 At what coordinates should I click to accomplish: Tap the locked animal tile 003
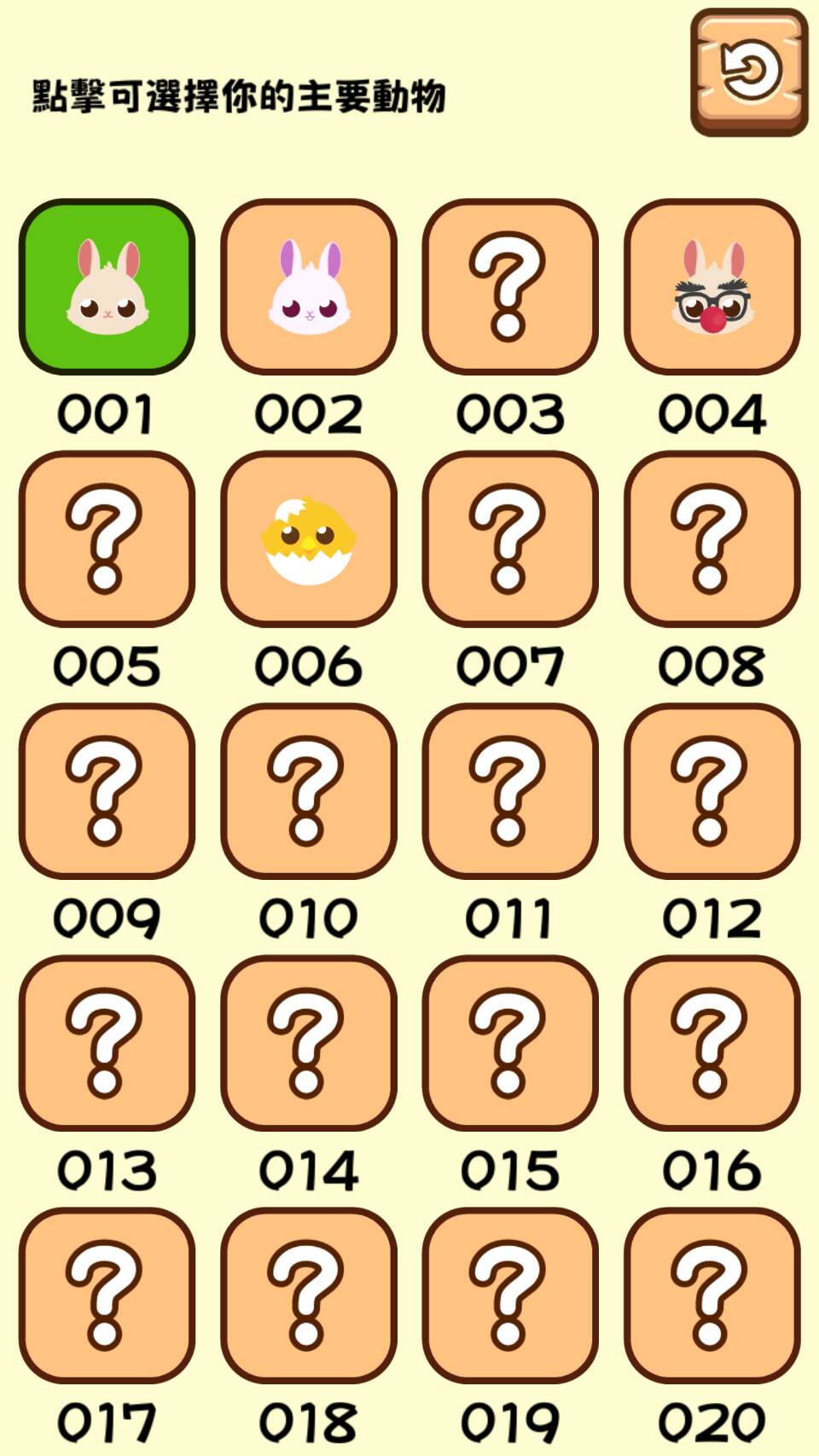pyautogui.click(x=510, y=287)
